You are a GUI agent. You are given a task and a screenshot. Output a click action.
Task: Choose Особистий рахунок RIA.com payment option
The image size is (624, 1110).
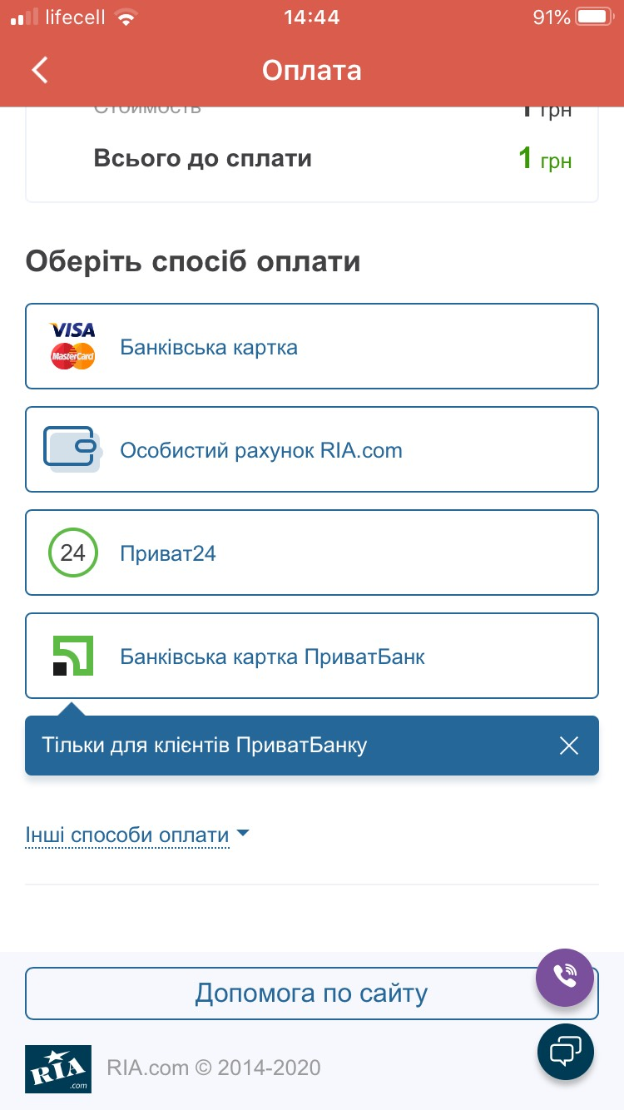tap(312, 450)
